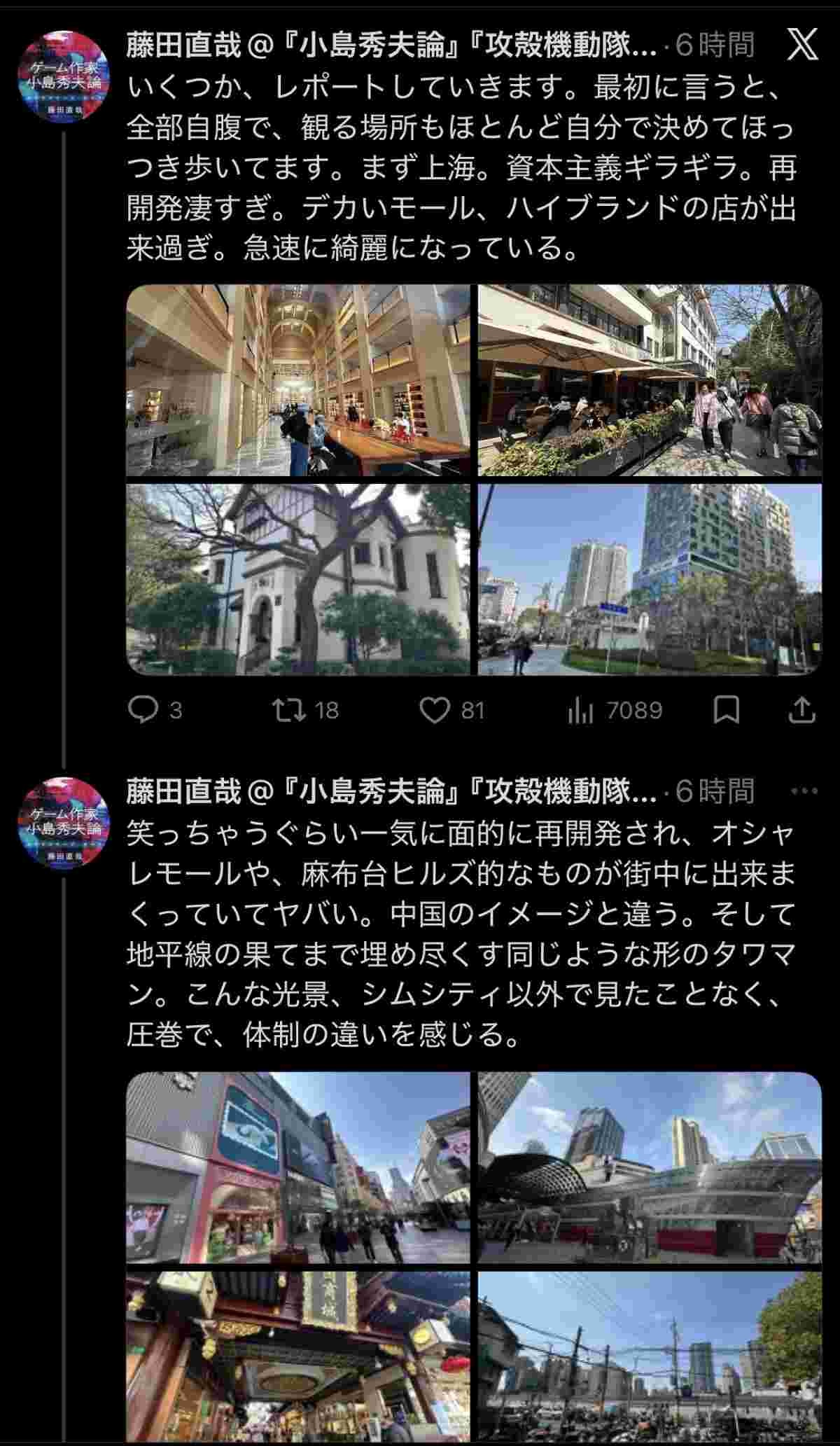Retweet the first tweet with 18 retweets
Image resolution: width=840 pixels, height=1446 pixels.
click(289, 711)
